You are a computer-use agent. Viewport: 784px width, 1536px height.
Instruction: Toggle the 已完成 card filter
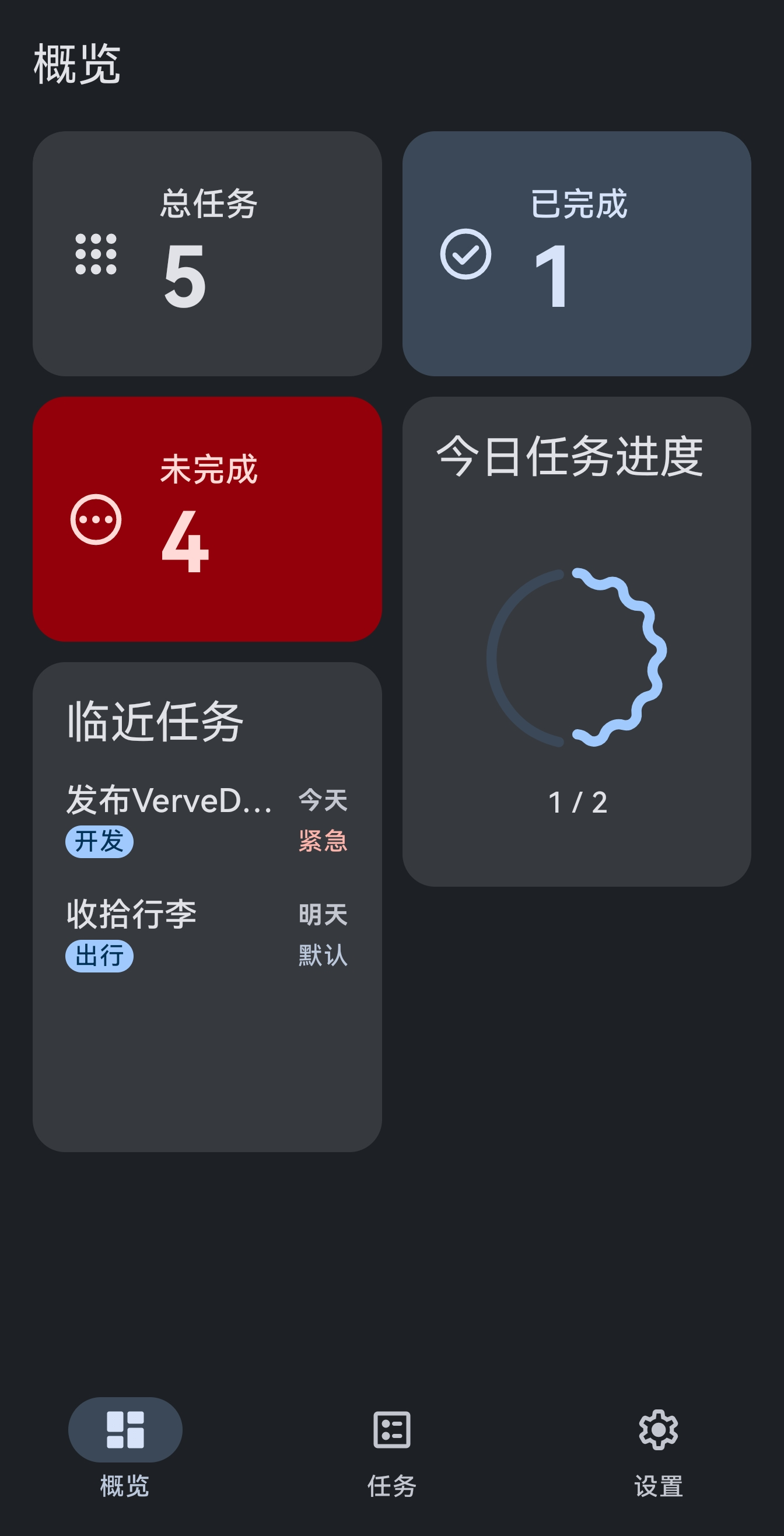575,253
